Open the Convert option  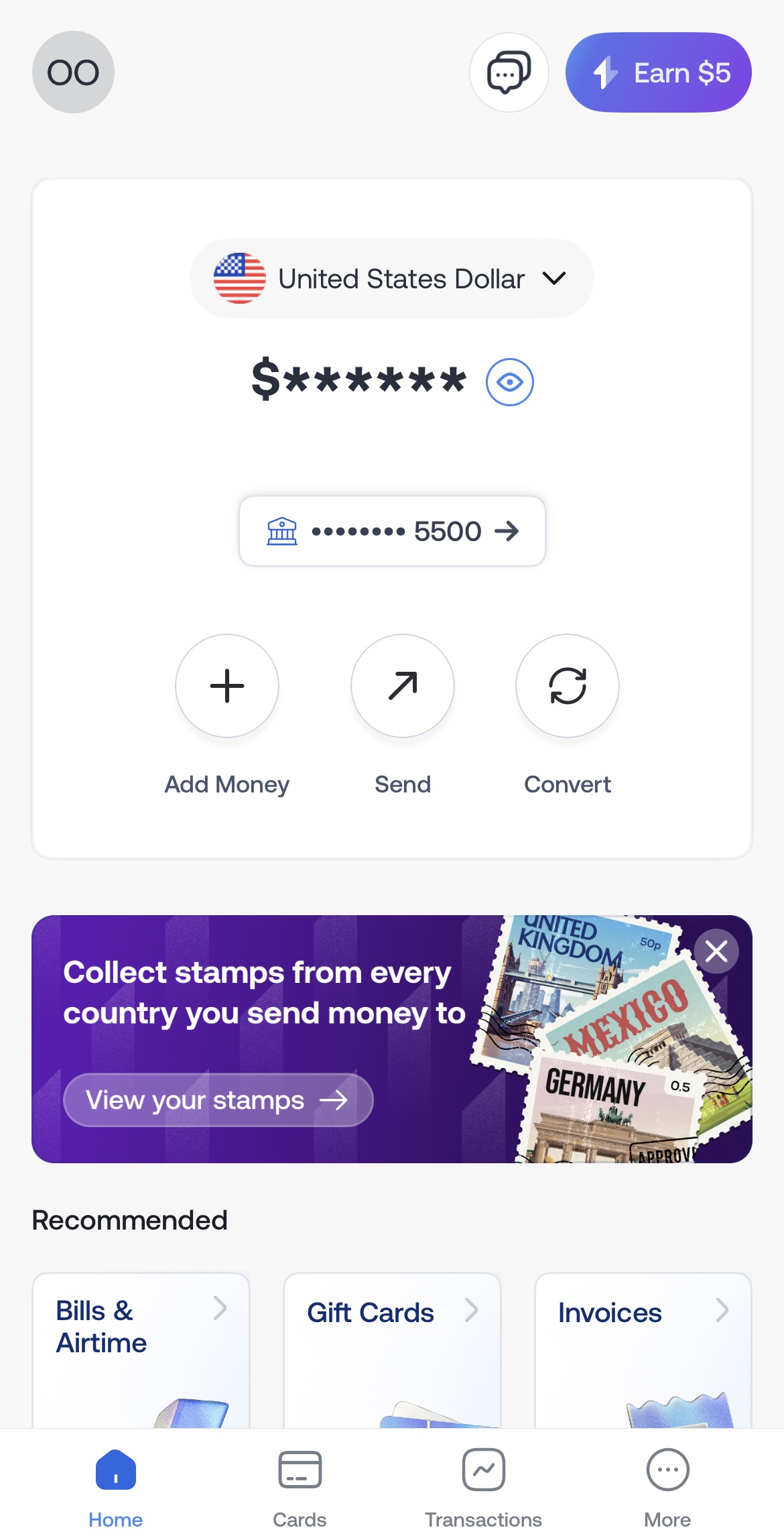(567, 687)
